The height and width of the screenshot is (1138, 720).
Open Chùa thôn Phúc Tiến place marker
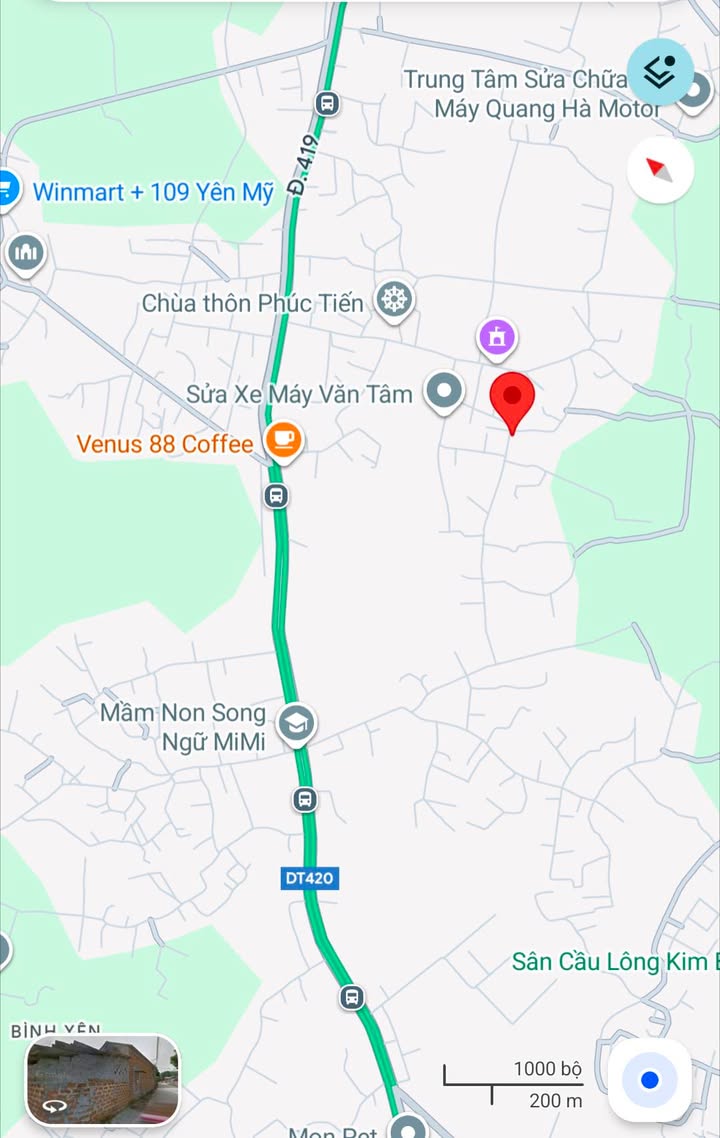(395, 299)
